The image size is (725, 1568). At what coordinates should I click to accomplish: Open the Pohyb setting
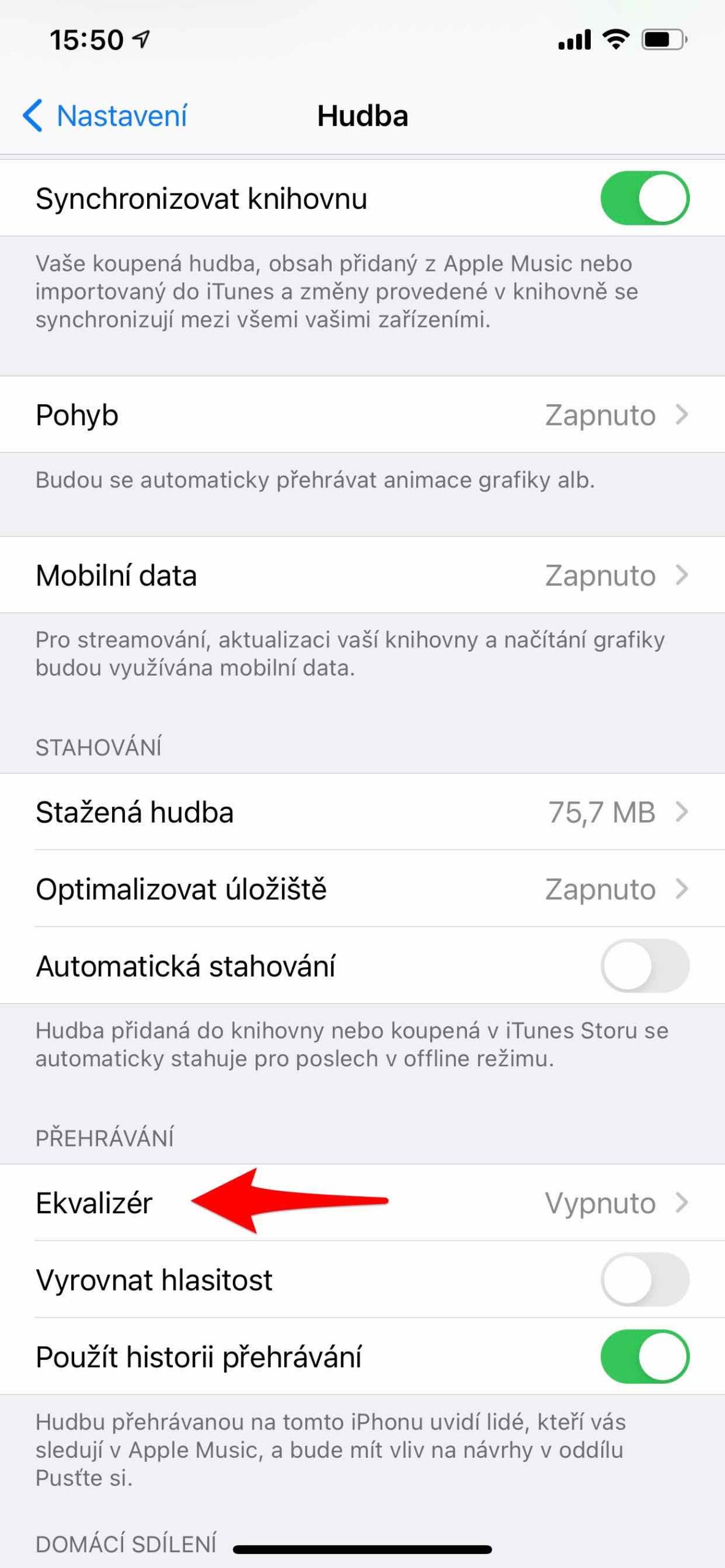(362, 414)
